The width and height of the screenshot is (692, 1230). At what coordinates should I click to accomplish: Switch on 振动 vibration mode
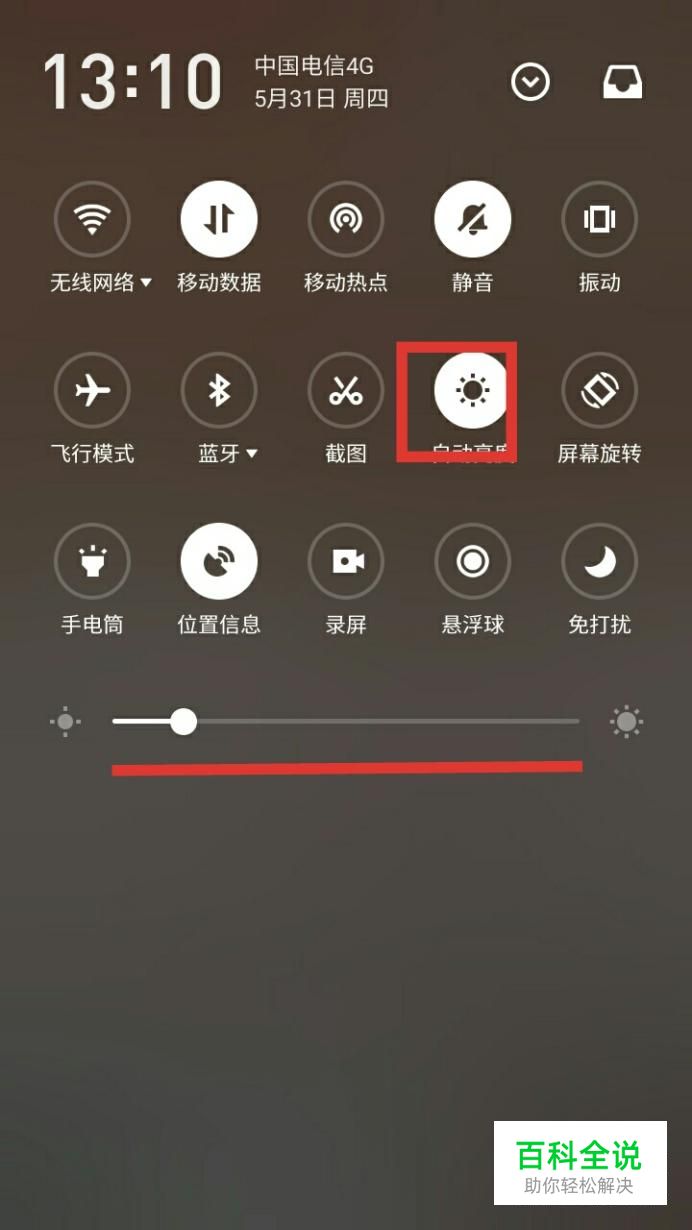[600, 219]
